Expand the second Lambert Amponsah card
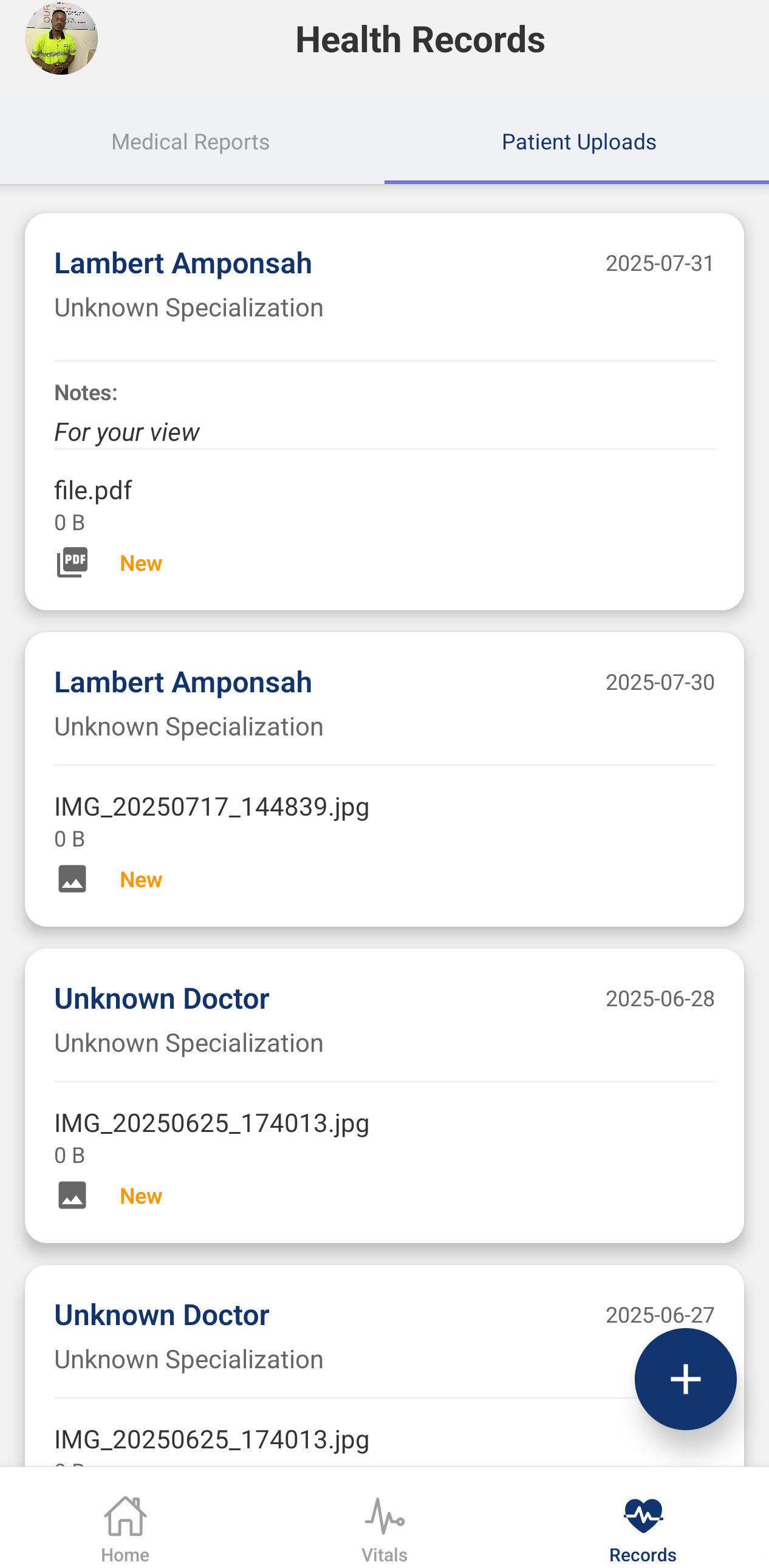This screenshot has height=1568, width=769. pyautogui.click(x=183, y=682)
